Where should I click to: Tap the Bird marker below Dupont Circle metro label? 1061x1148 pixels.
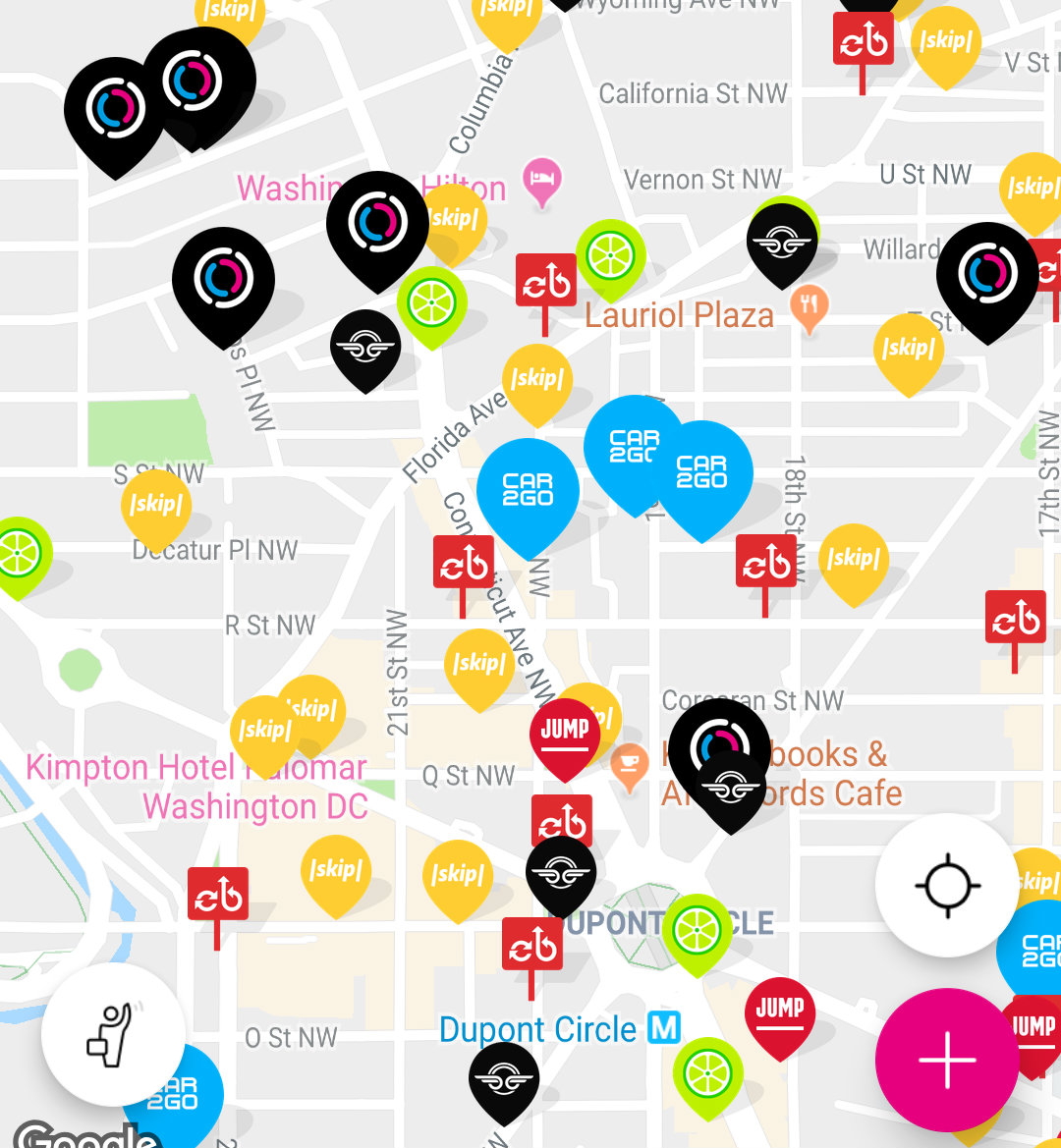tap(504, 1078)
